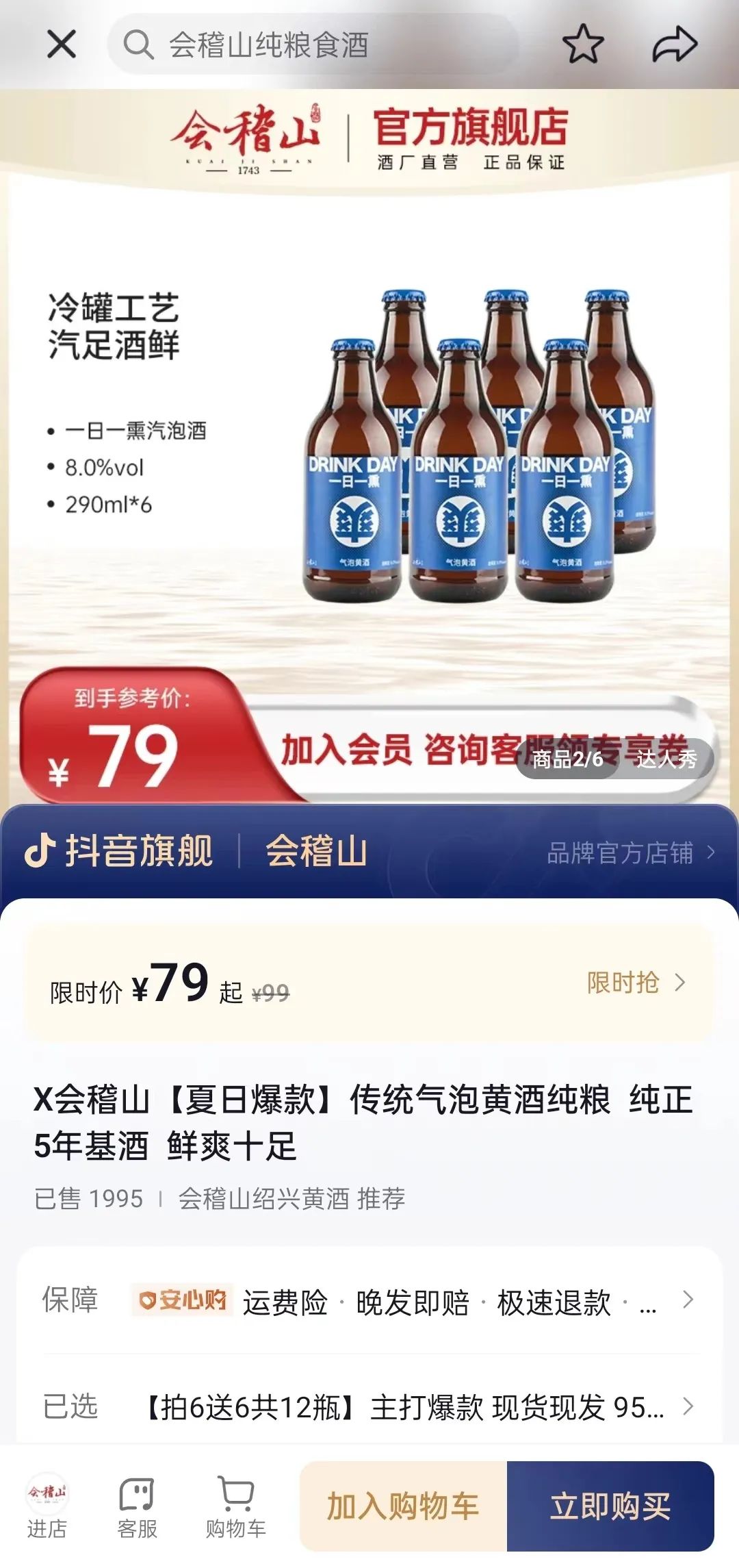The height and width of the screenshot is (1568, 739).
Task: Buy now with 立即购买
Action: 610,1506
